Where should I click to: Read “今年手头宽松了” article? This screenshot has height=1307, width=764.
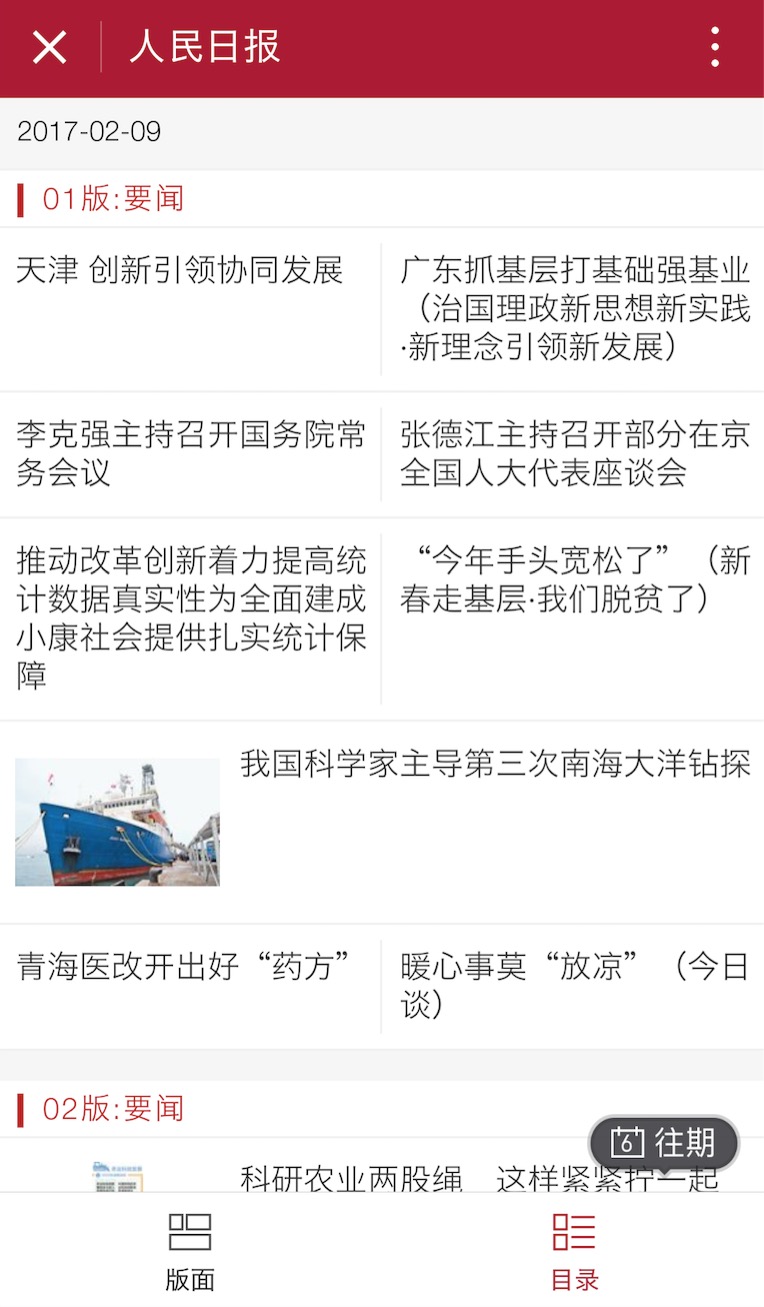pos(574,580)
